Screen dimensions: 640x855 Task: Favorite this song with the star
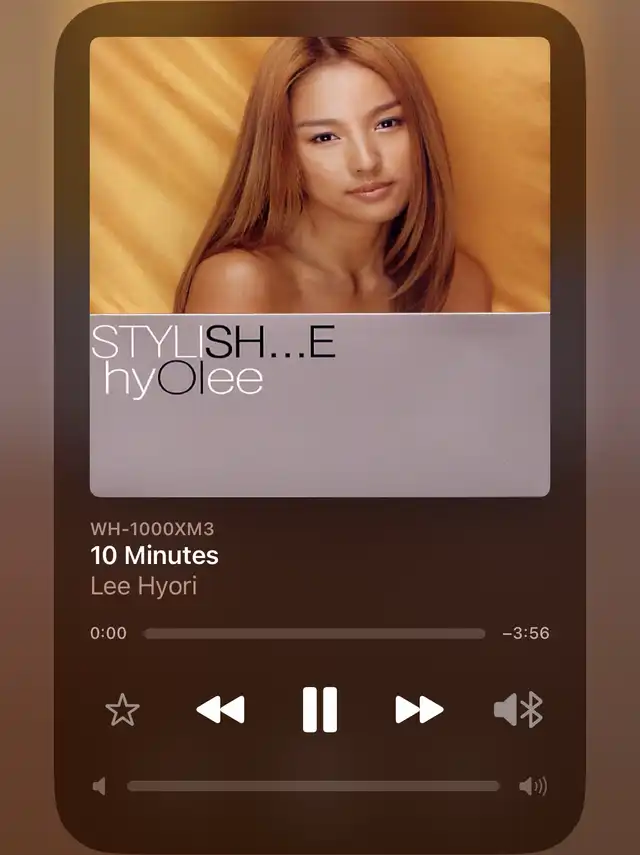click(122, 711)
